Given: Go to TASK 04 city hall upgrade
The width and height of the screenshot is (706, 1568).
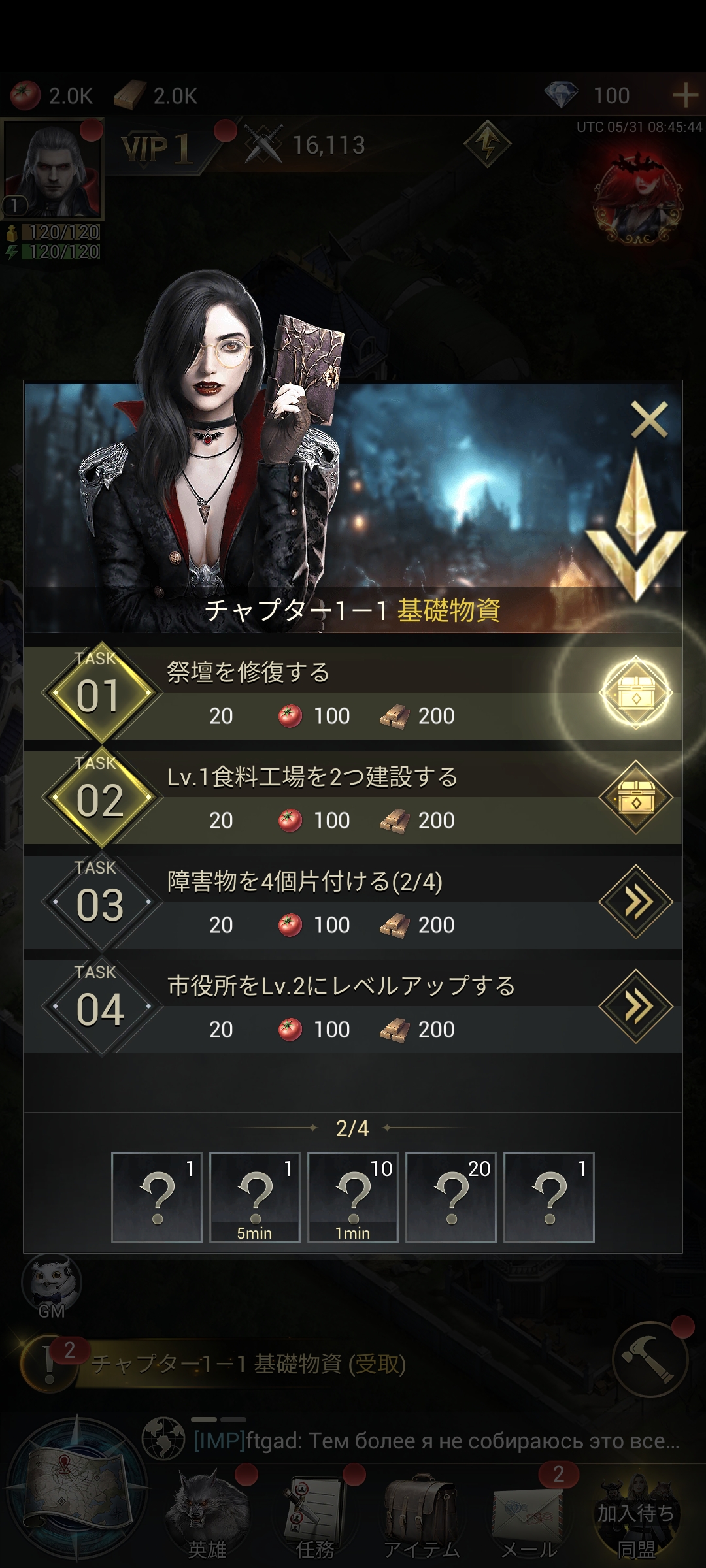Looking at the screenshot, I should coord(635,1007).
